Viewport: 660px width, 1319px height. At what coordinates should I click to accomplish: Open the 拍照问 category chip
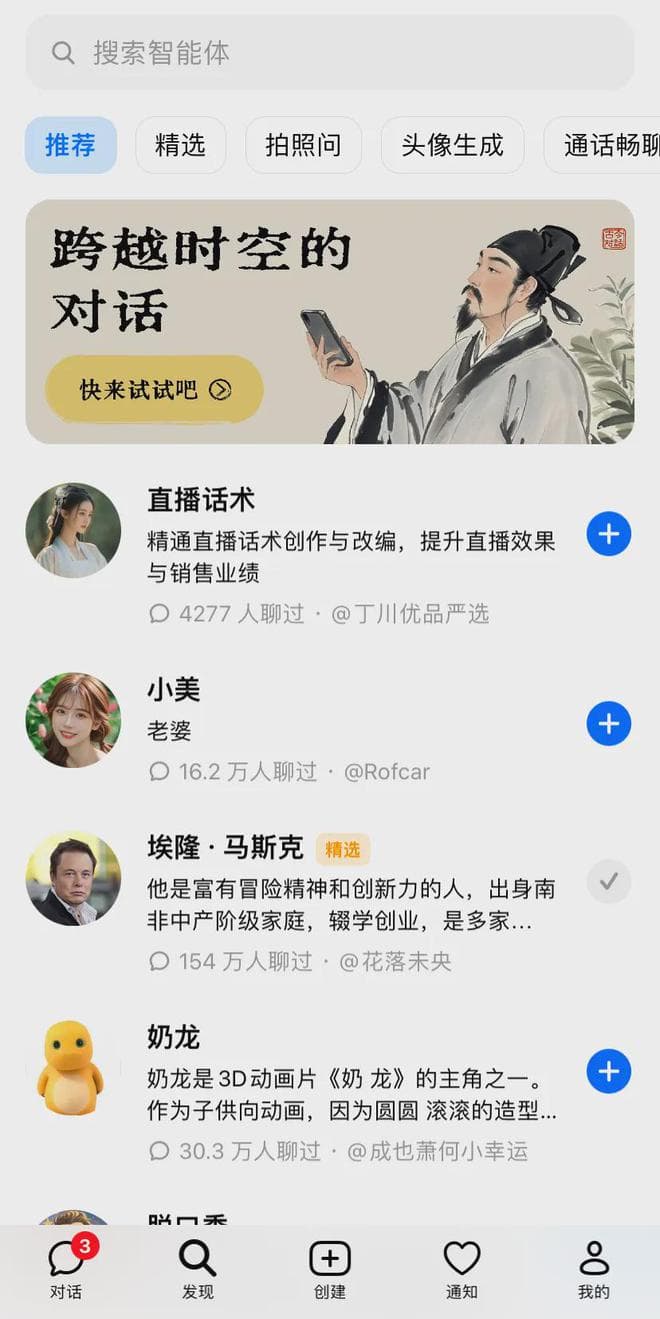303,145
